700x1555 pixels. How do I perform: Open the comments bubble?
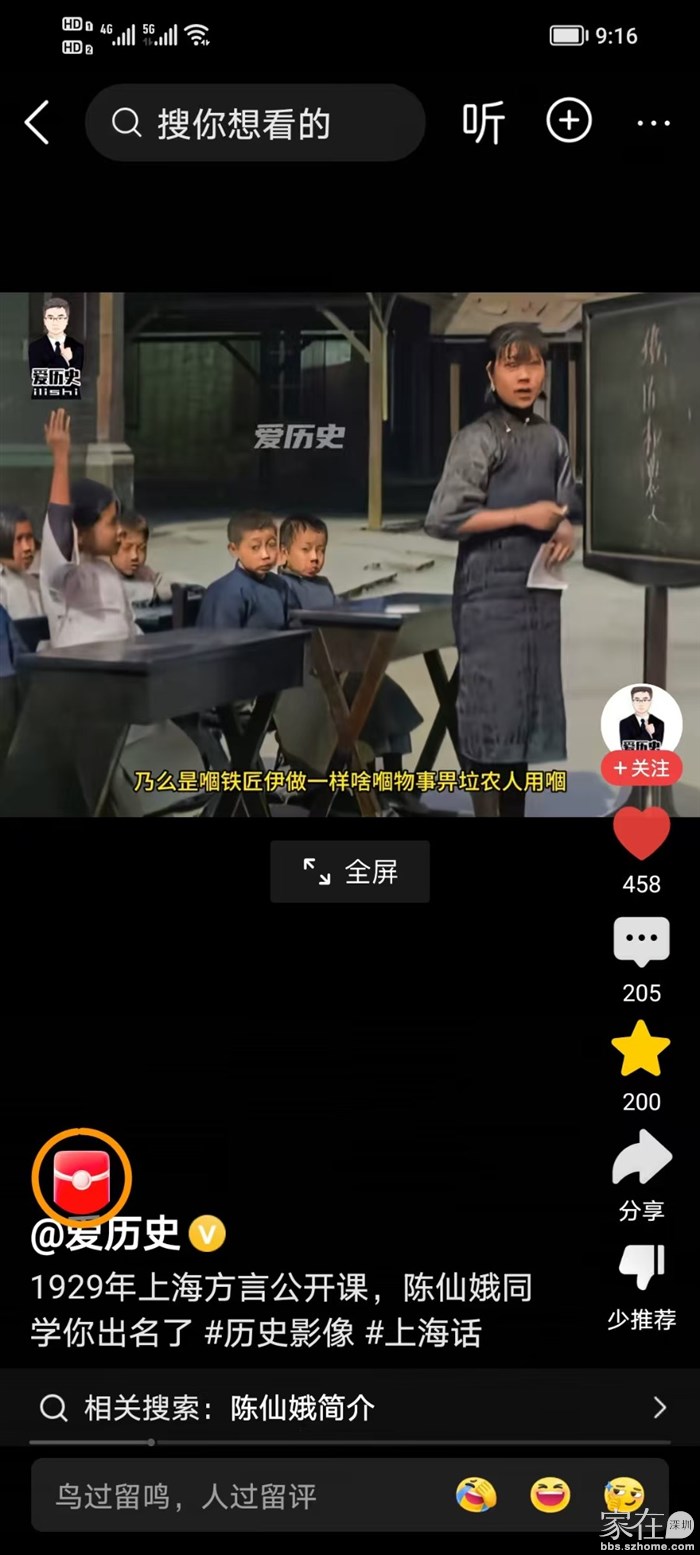pos(641,941)
